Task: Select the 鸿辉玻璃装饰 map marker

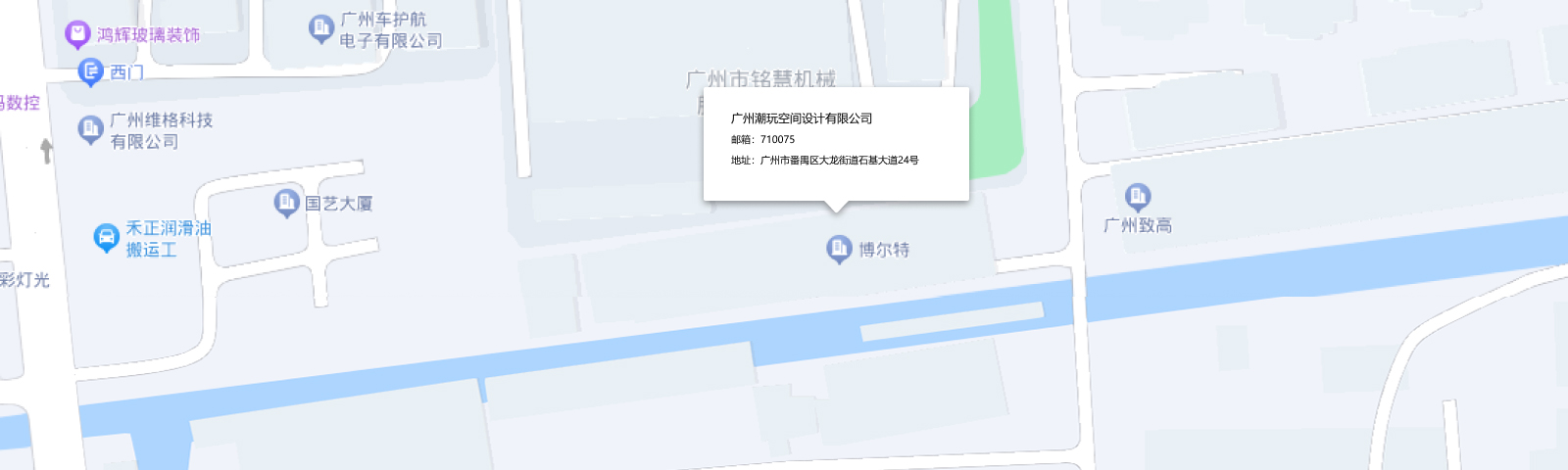Action: coord(77,35)
